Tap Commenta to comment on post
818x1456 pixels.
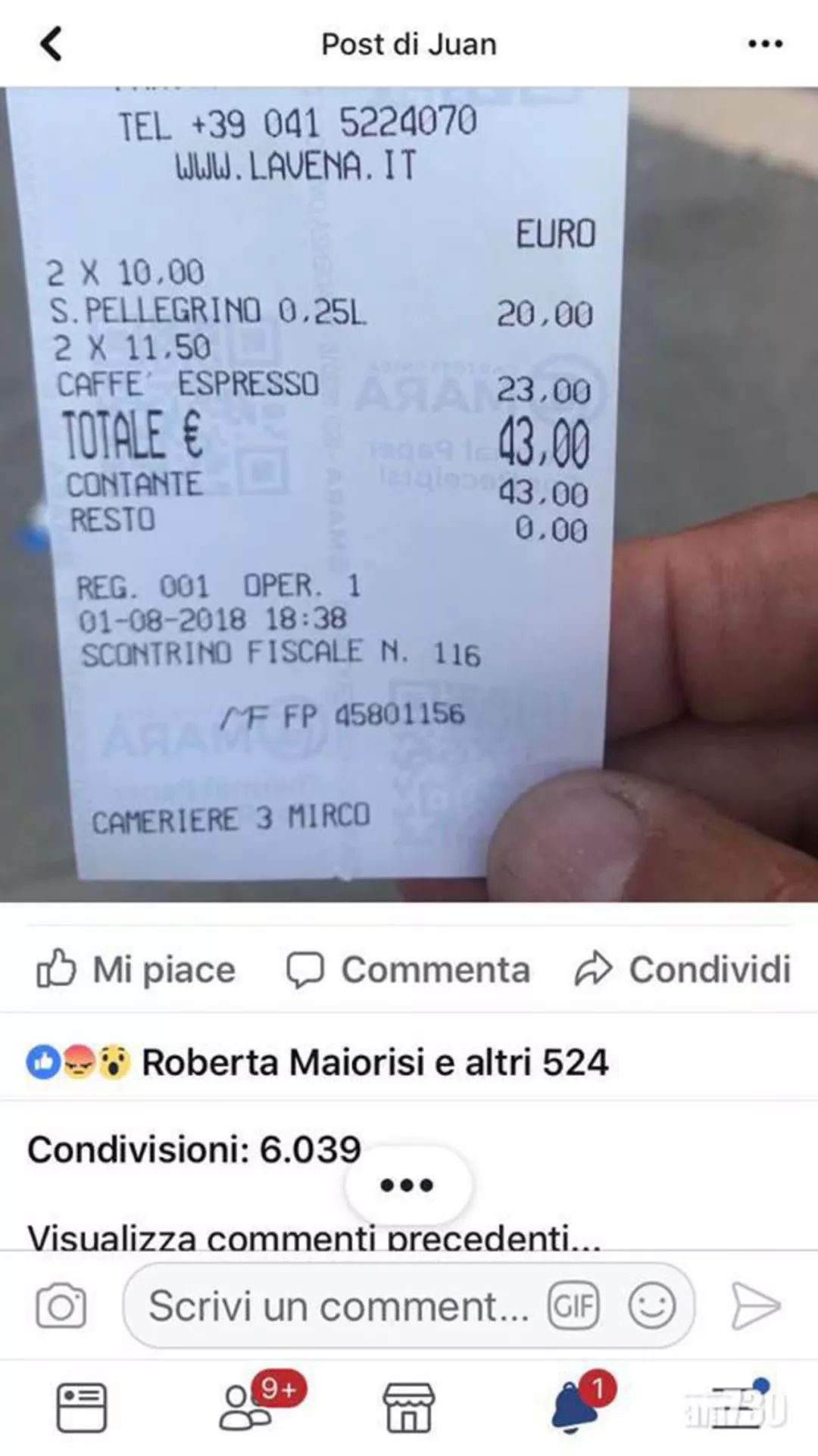(408, 970)
